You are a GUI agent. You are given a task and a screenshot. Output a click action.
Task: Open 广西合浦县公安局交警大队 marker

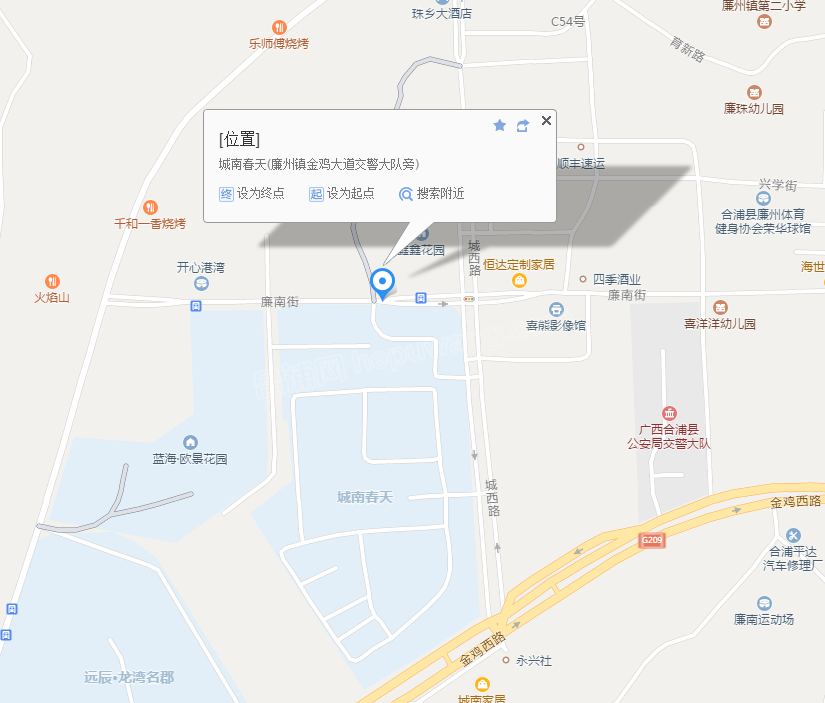pyautogui.click(x=669, y=413)
